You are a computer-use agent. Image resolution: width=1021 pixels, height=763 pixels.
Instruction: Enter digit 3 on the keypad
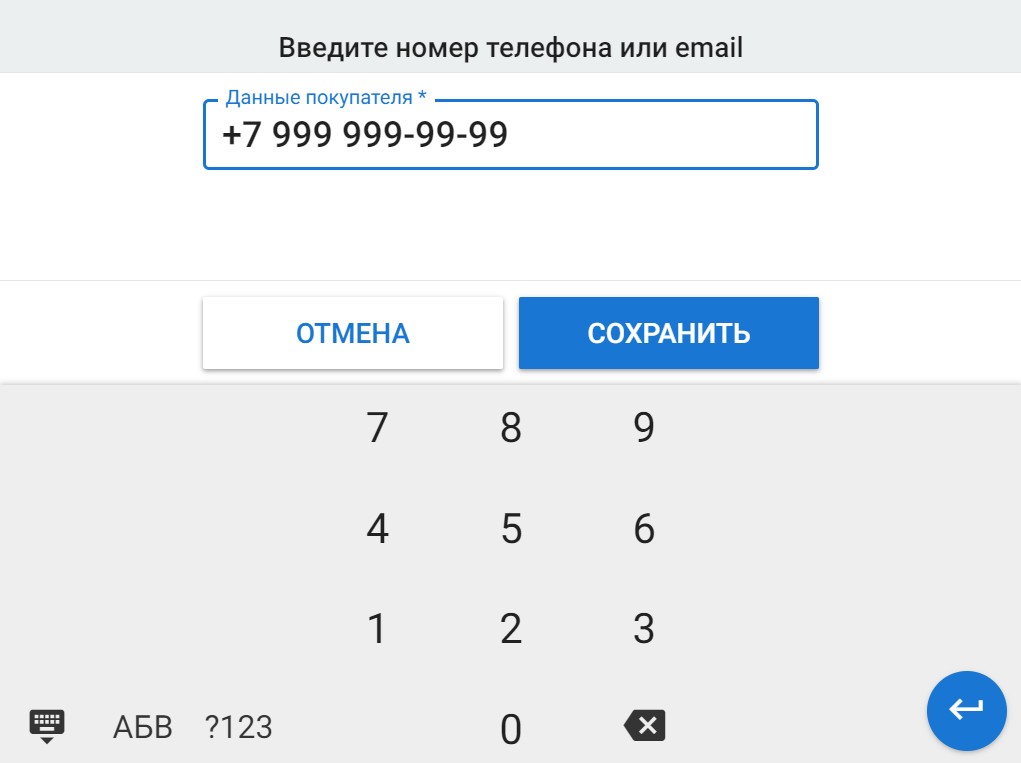pyautogui.click(x=644, y=629)
